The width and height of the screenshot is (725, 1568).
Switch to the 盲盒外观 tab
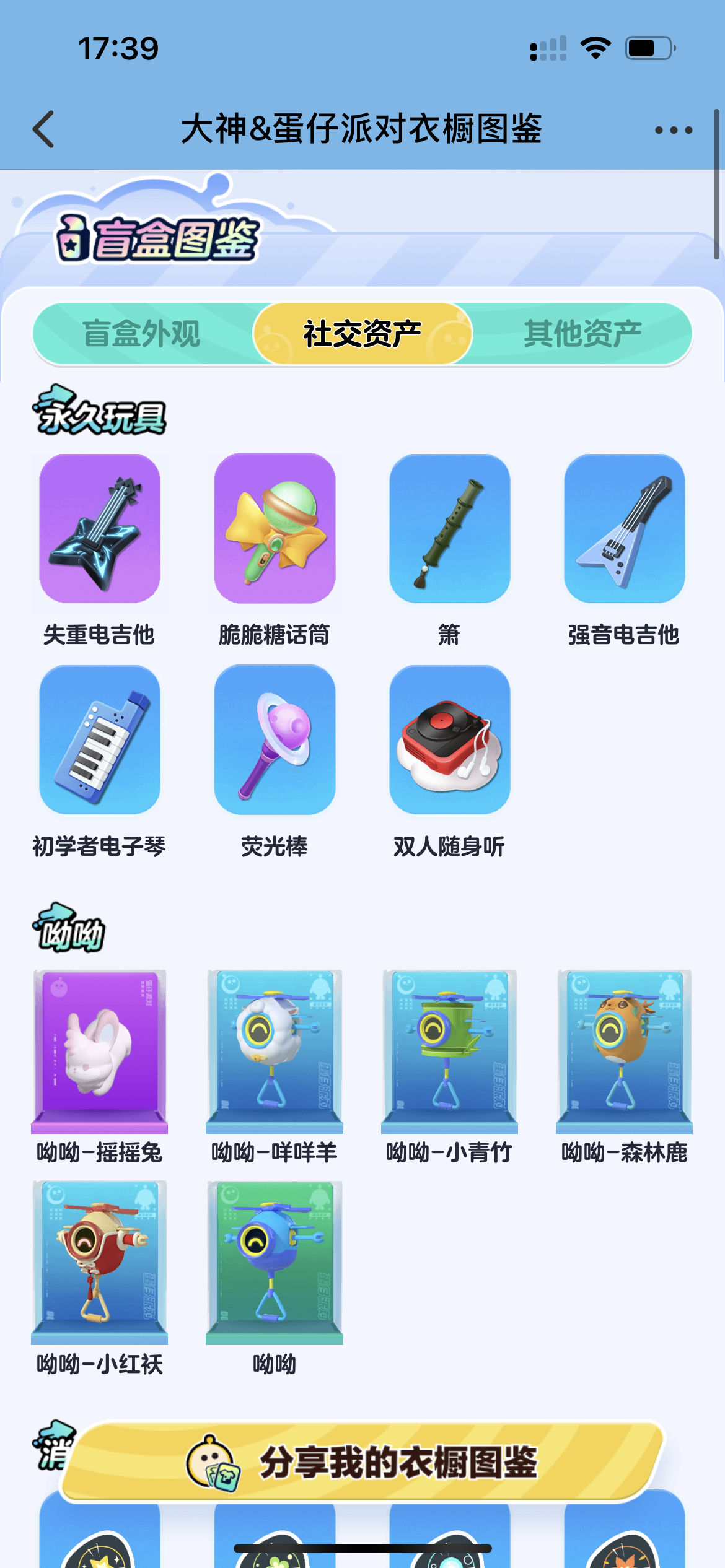pyautogui.click(x=142, y=333)
